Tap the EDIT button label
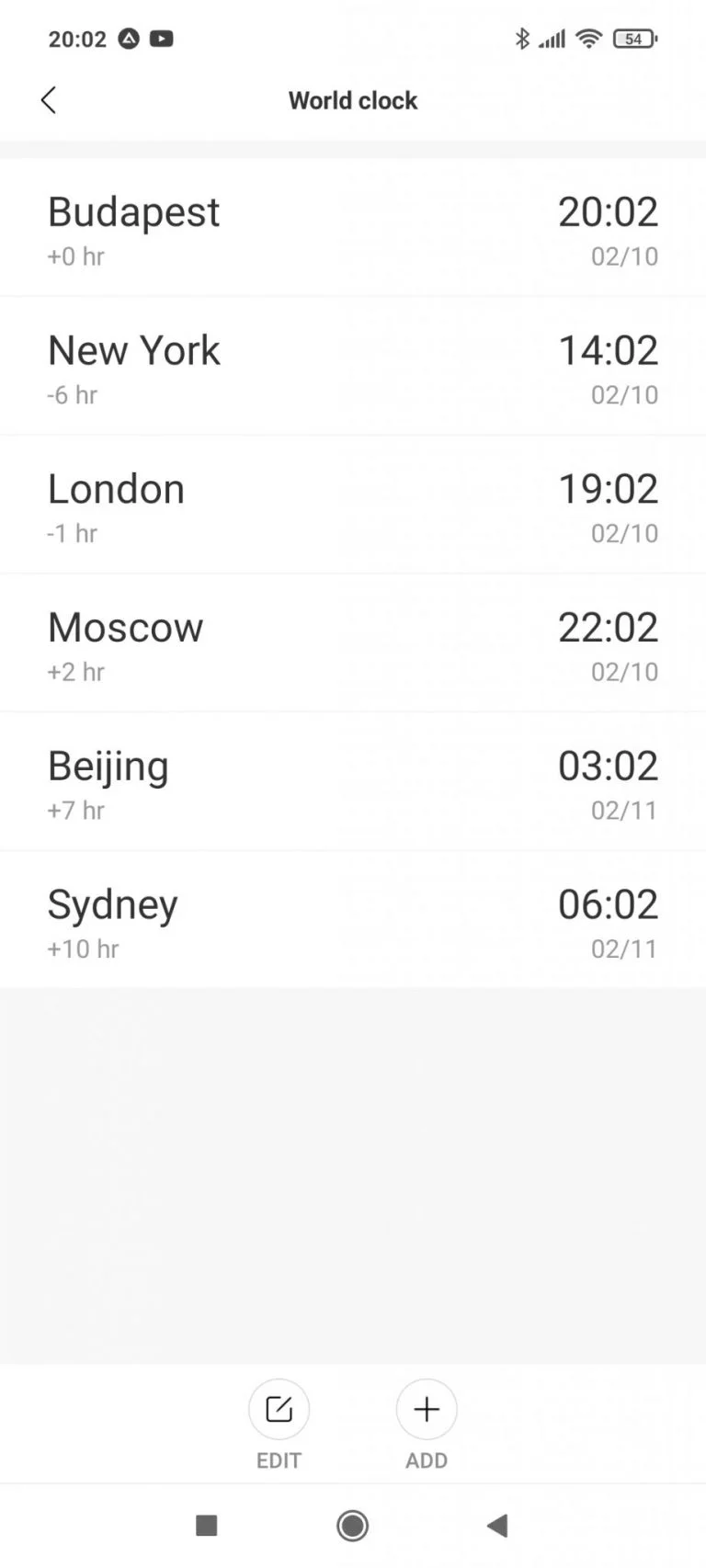 click(279, 1460)
